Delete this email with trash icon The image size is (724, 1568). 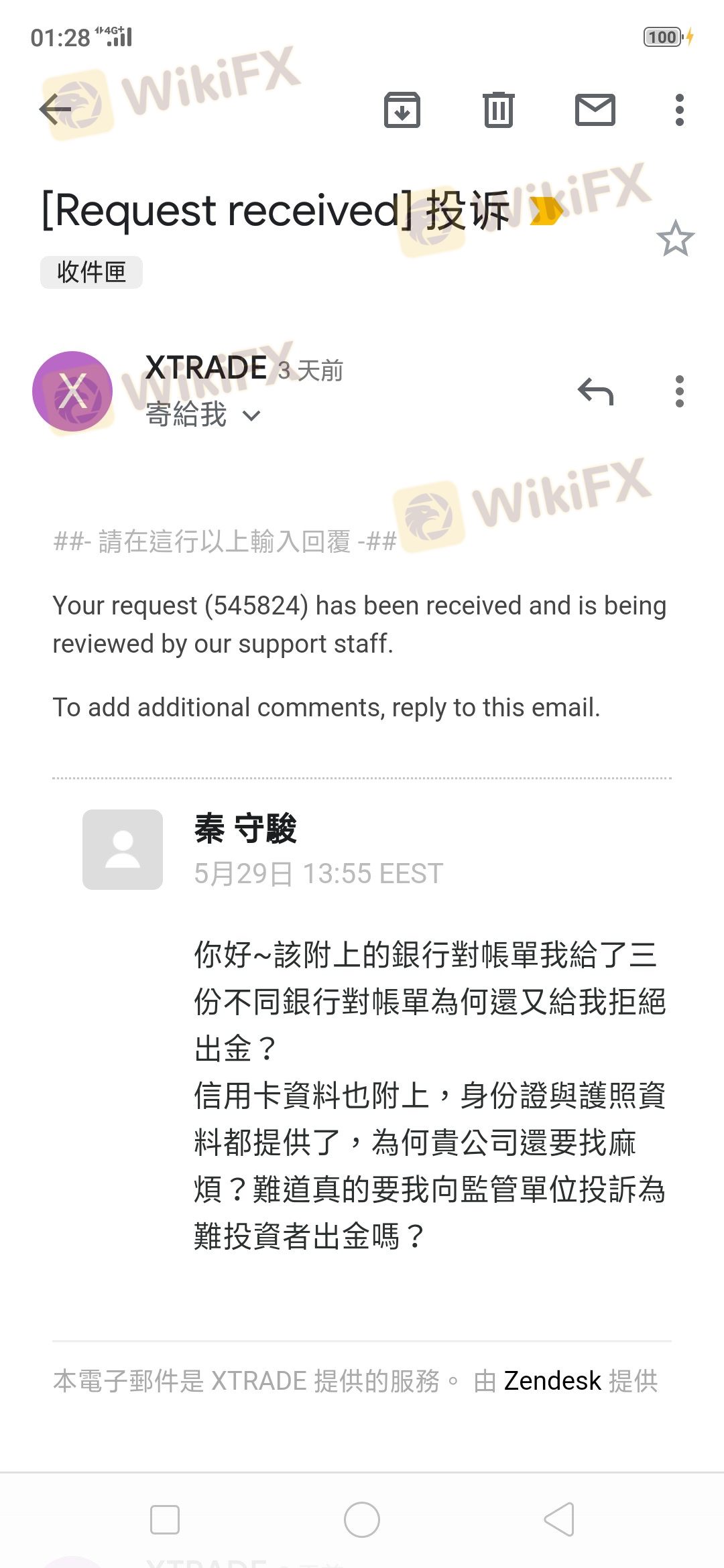point(499,110)
